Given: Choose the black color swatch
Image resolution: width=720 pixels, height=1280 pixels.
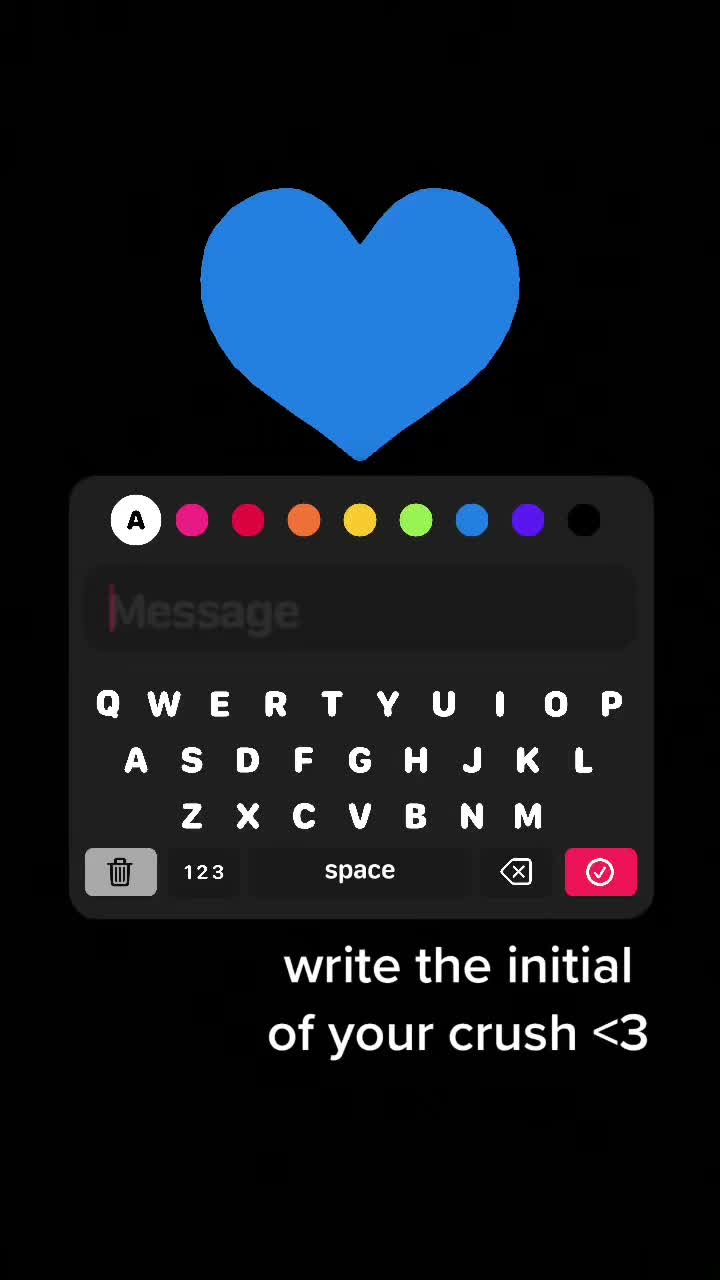Looking at the screenshot, I should [584, 520].
